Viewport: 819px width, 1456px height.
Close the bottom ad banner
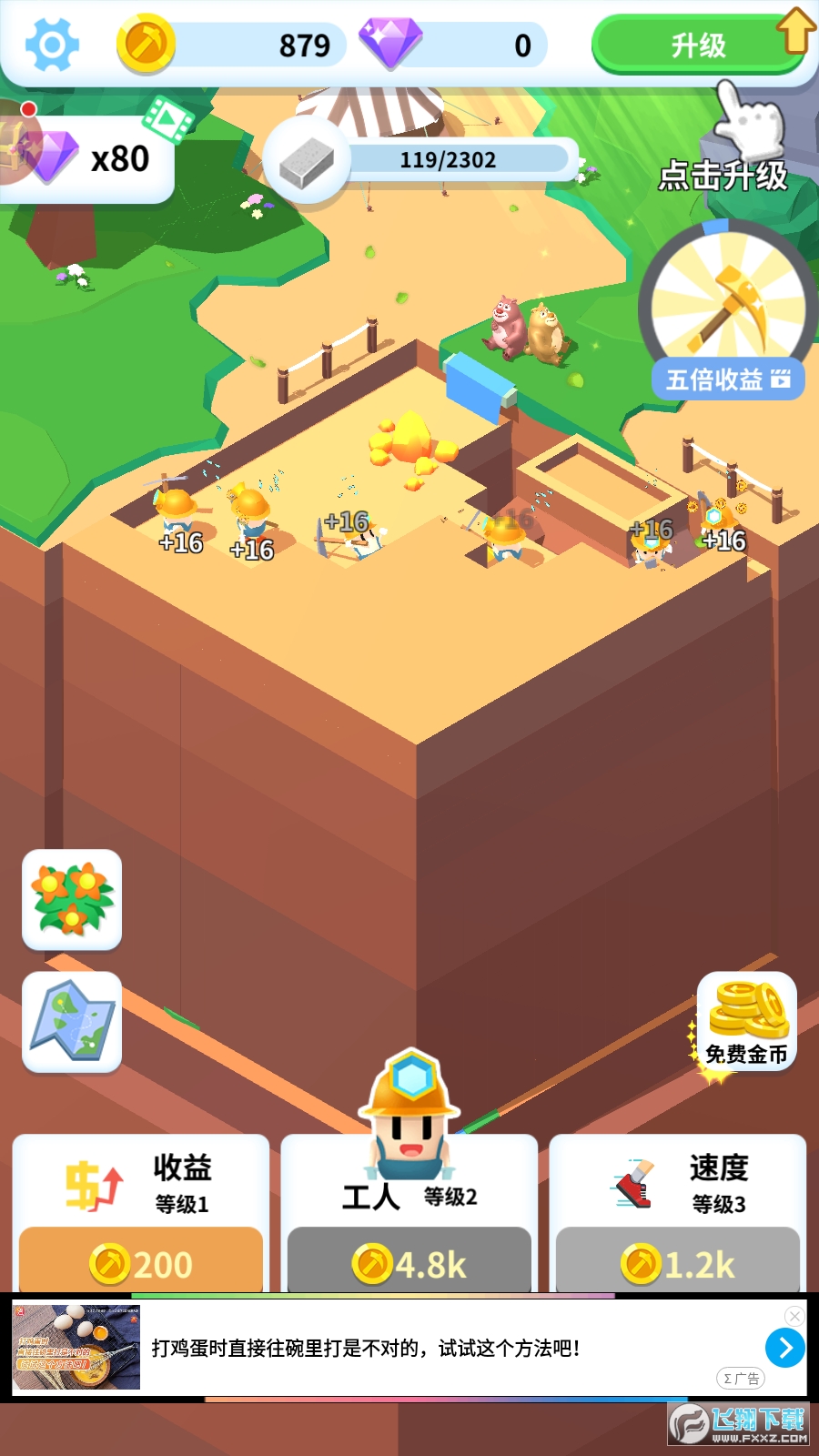[794, 1316]
